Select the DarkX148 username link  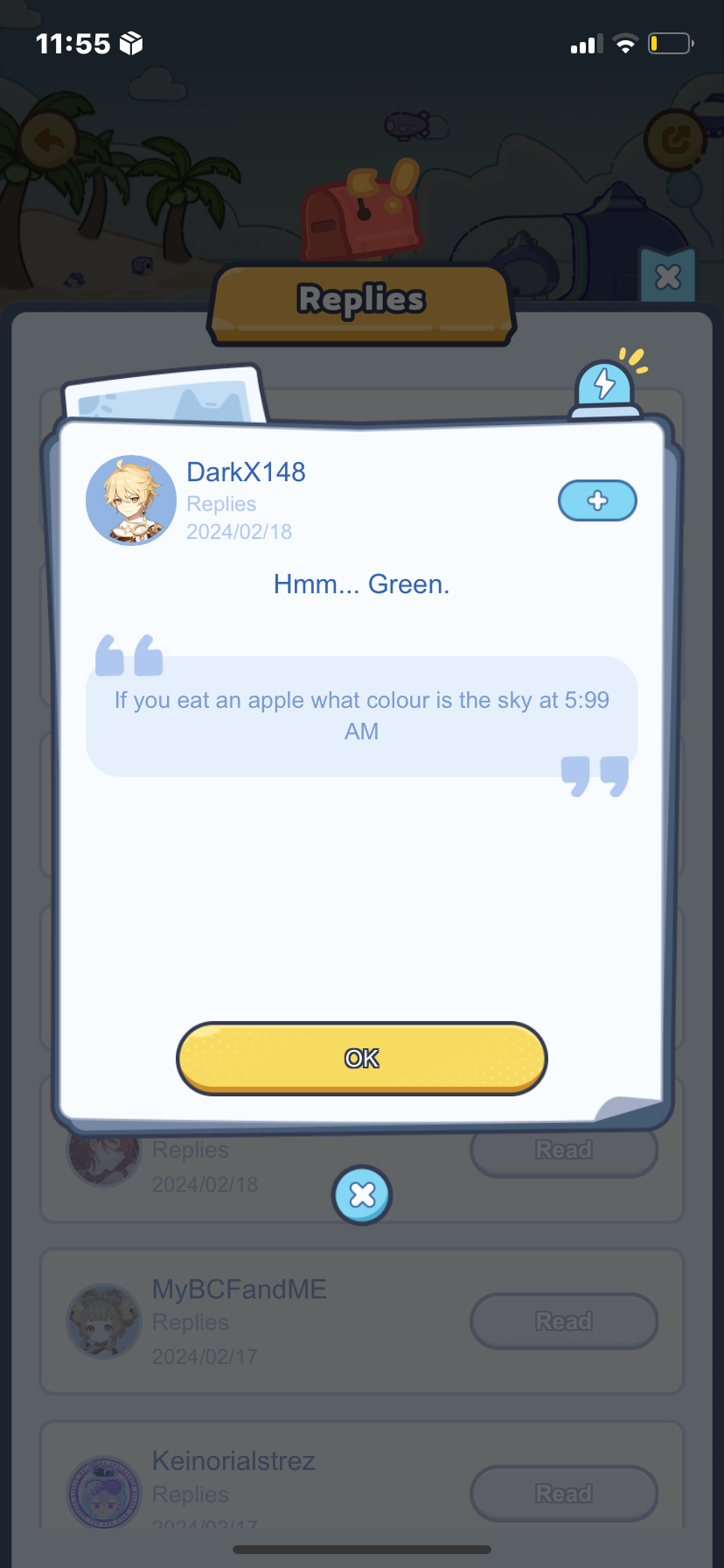click(246, 472)
